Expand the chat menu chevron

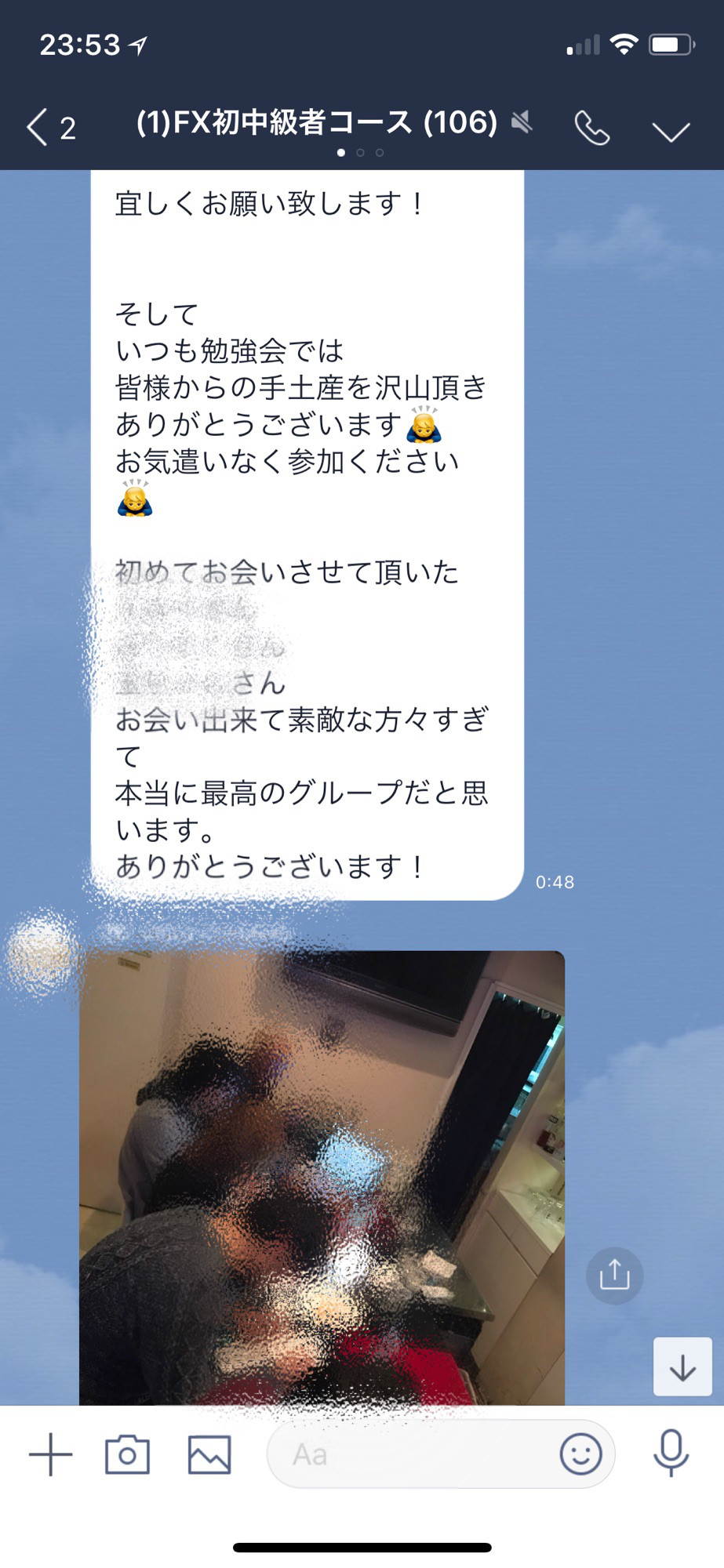[x=671, y=130]
